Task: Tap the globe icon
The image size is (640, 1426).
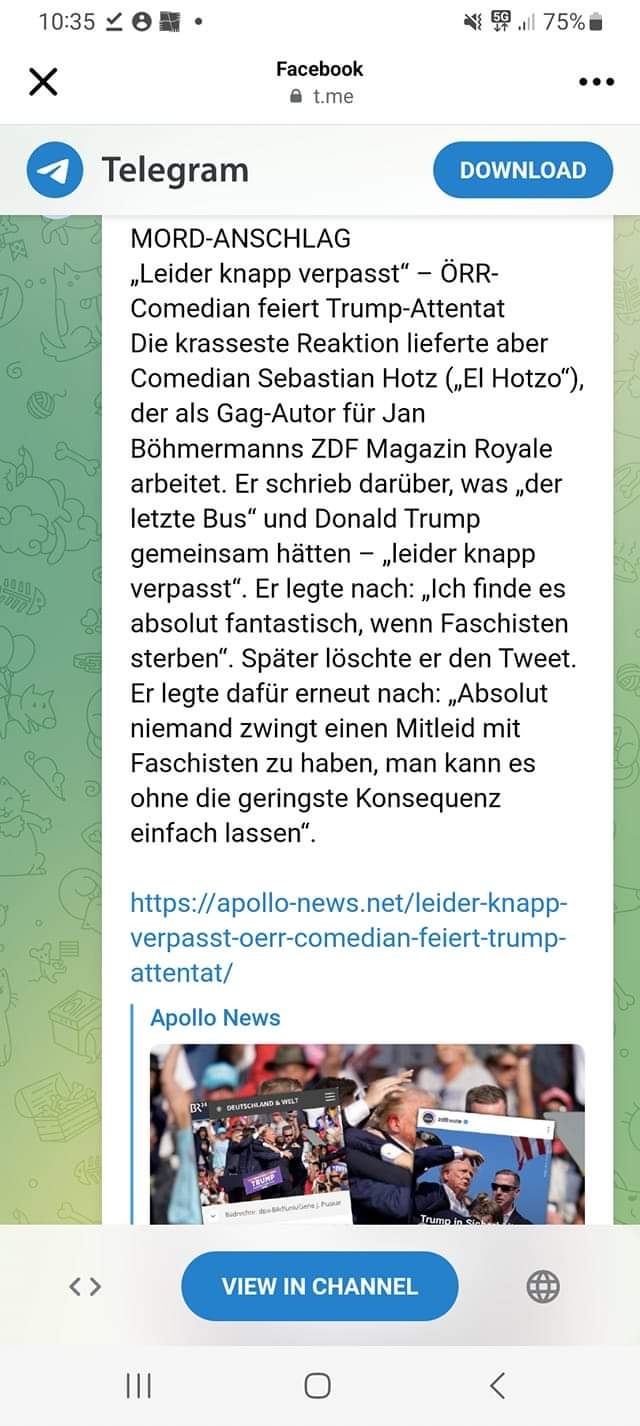Action: [543, 1286]
